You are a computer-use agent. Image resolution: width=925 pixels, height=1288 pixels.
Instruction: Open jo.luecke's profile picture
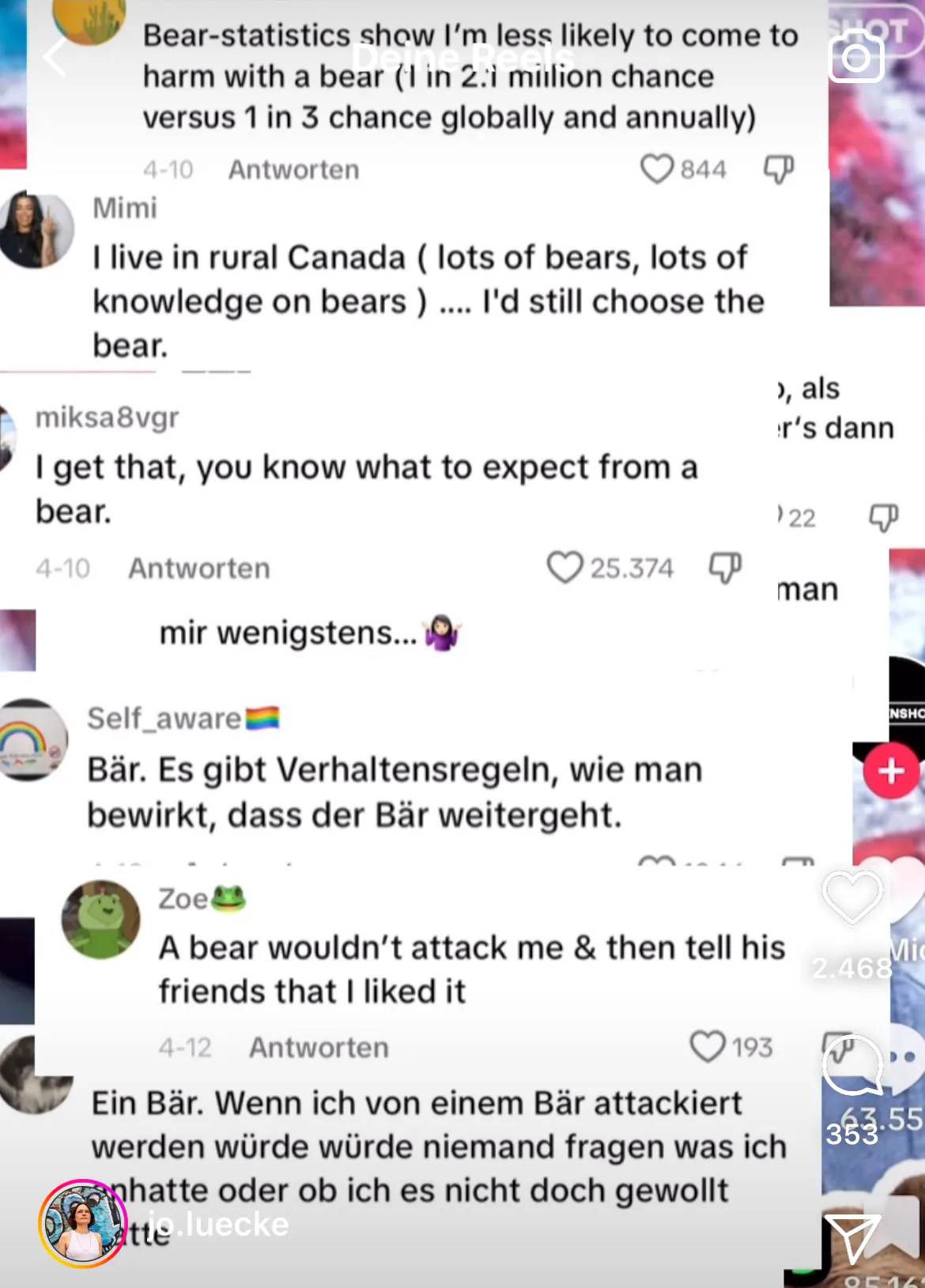(x=83, y=1223)
